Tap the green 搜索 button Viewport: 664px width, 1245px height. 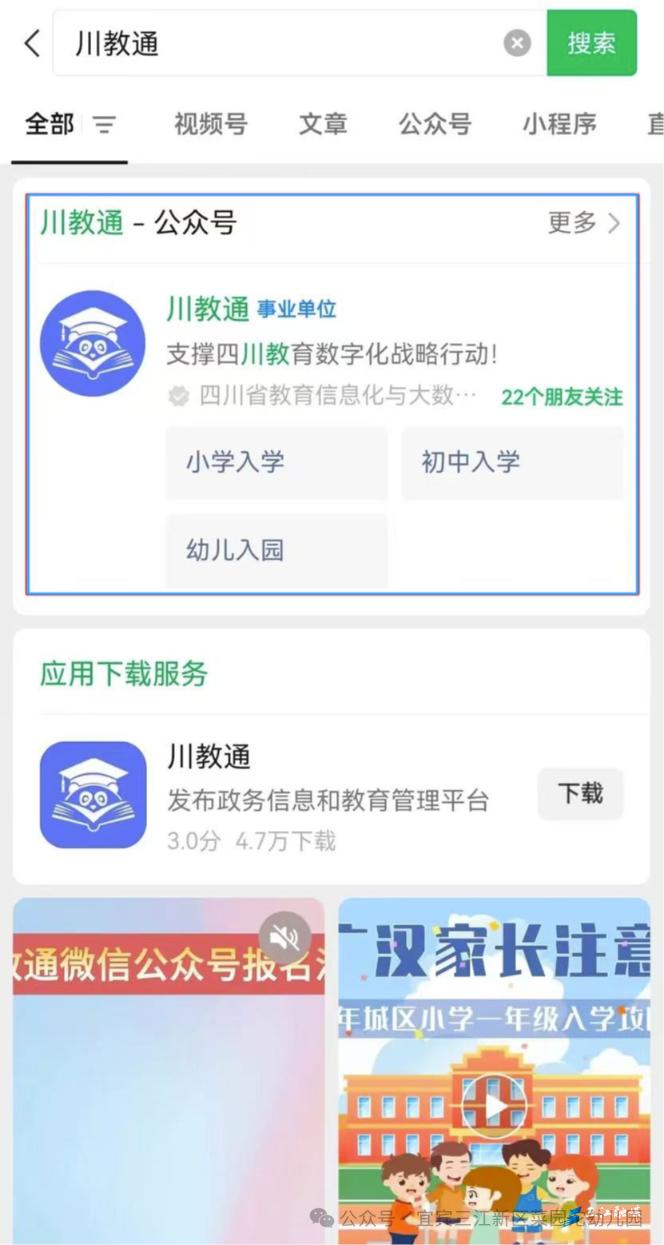coord(591,44)
